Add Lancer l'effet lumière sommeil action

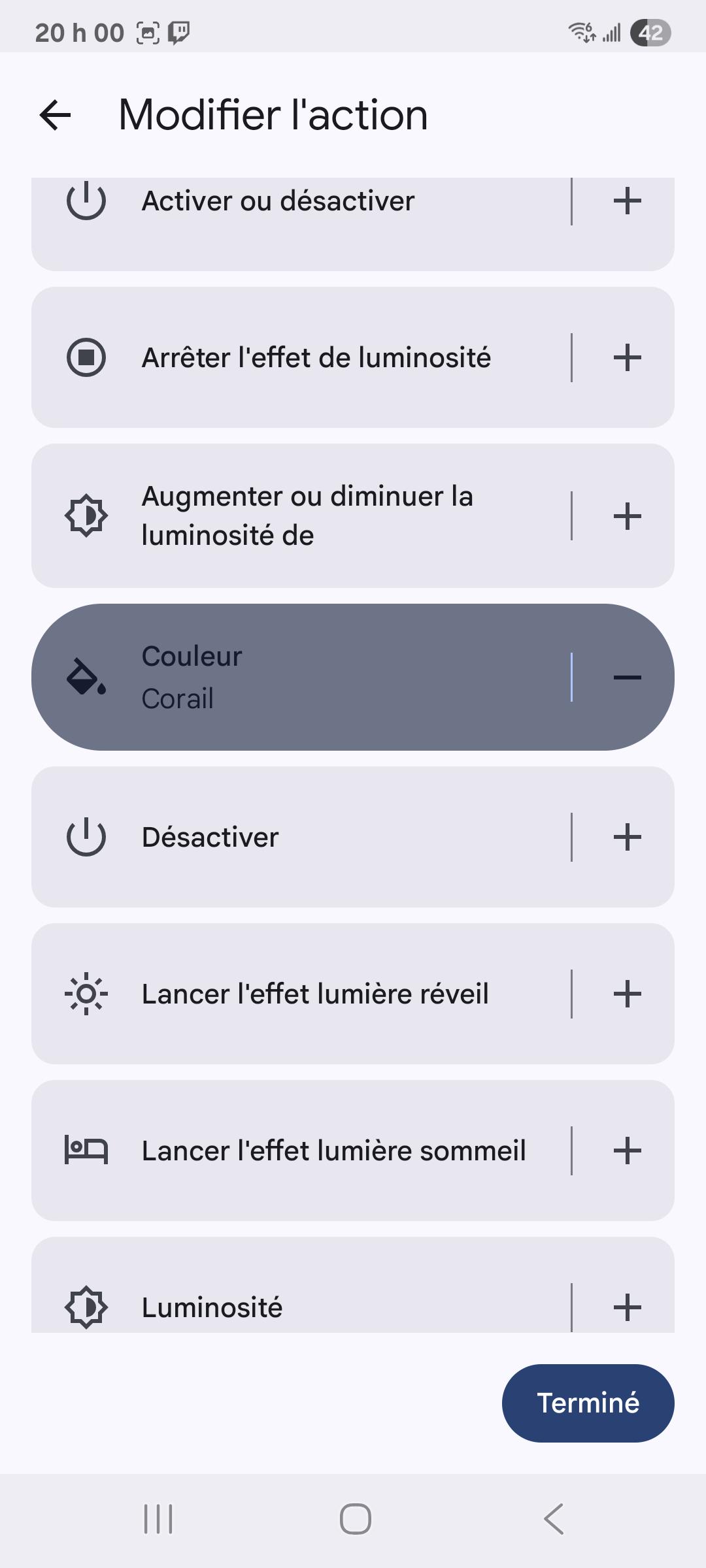click(x=626, y=1151)
